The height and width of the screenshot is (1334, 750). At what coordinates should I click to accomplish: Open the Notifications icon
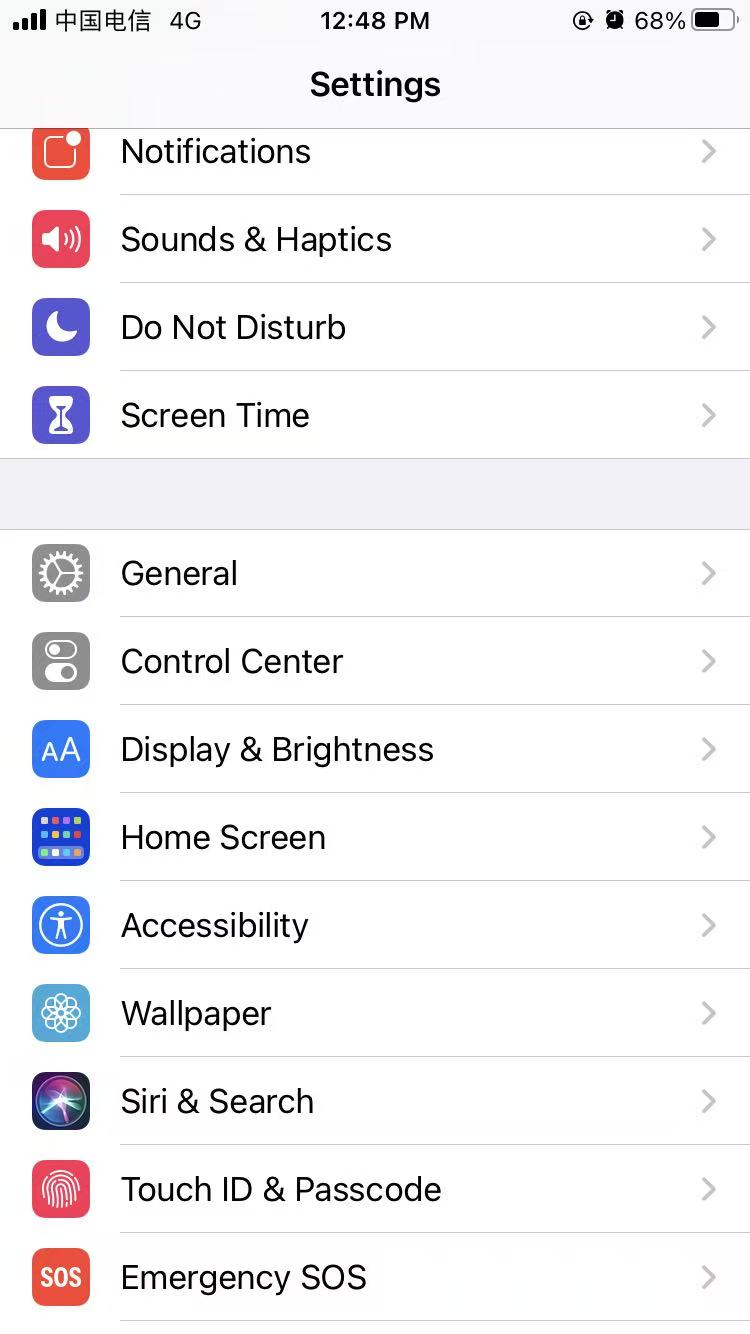pyautogui.click(x=60, y=151)
